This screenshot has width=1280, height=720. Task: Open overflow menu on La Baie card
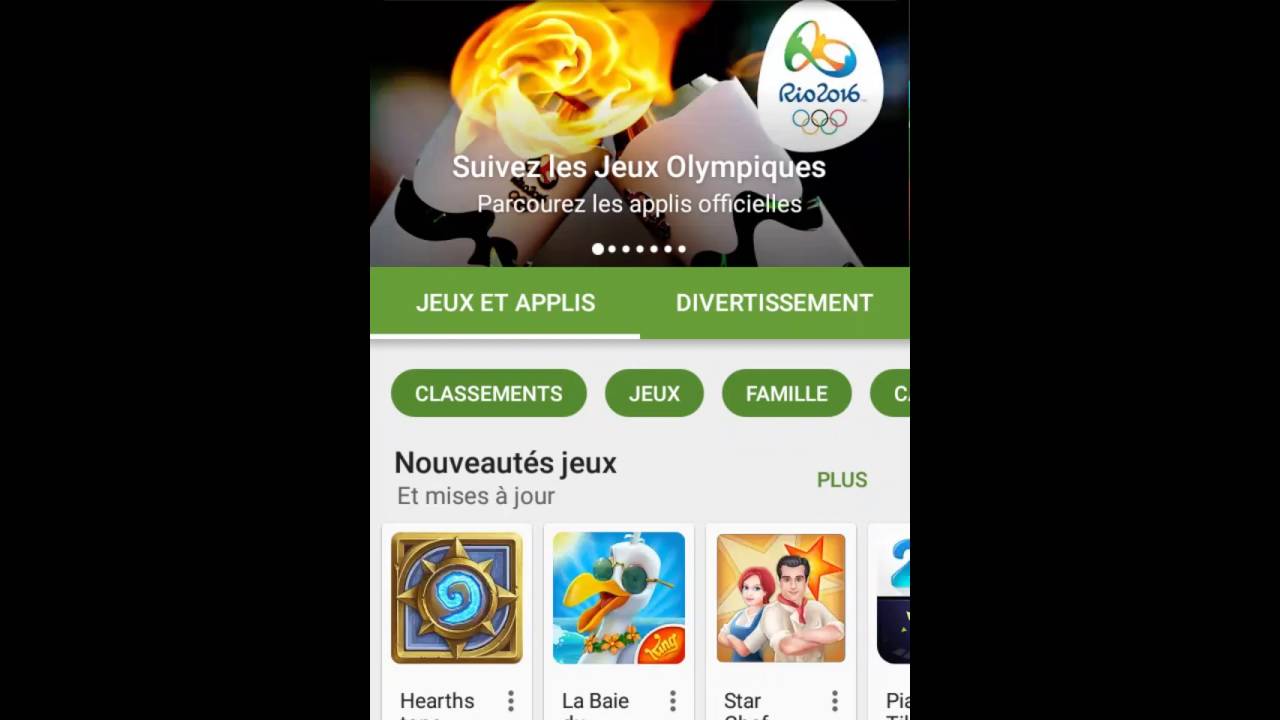(x=673, y=701)
